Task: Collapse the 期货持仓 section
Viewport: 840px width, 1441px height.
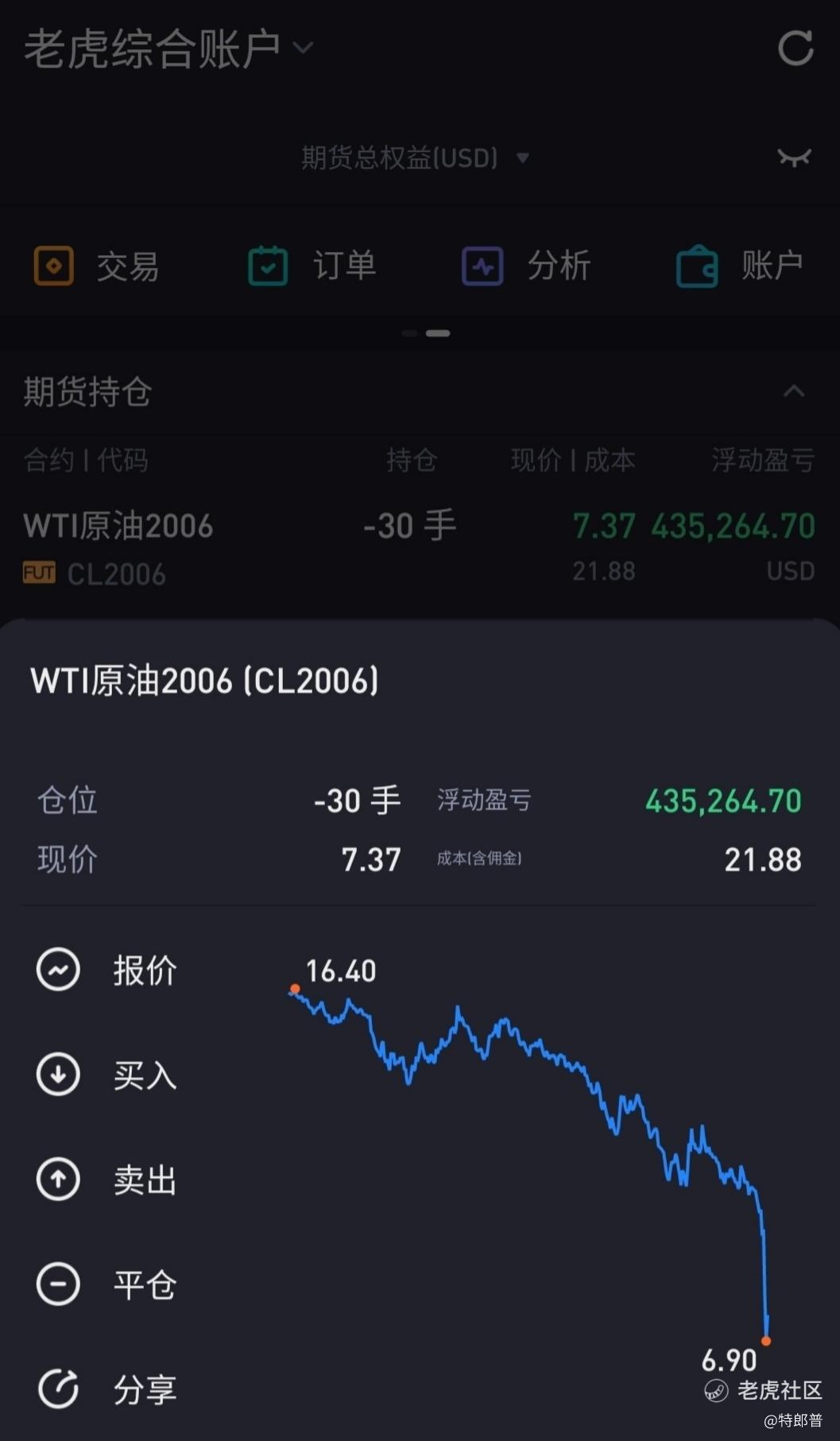Action: [794, 391]
